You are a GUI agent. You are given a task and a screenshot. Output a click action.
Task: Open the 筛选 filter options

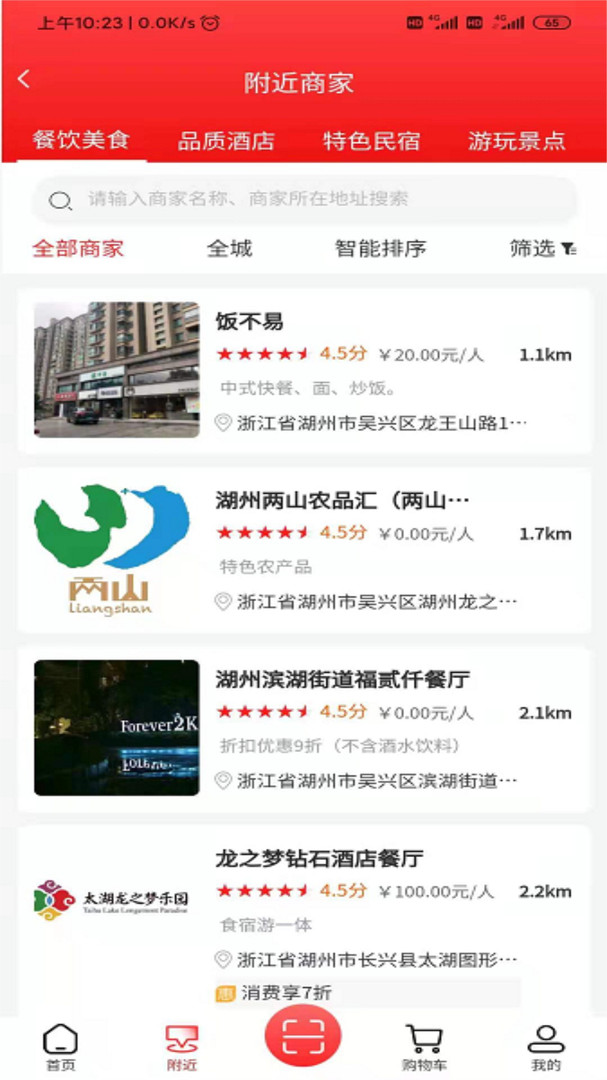point(541,249)
